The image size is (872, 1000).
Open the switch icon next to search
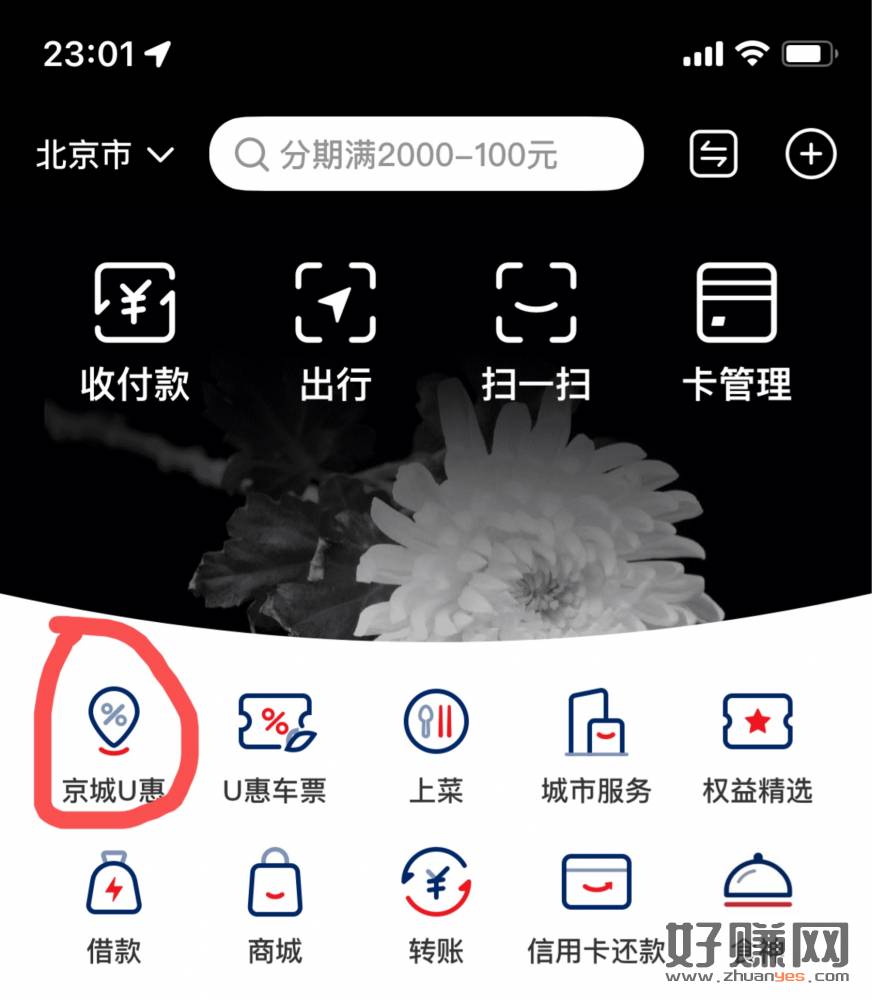tap(714, 155)
